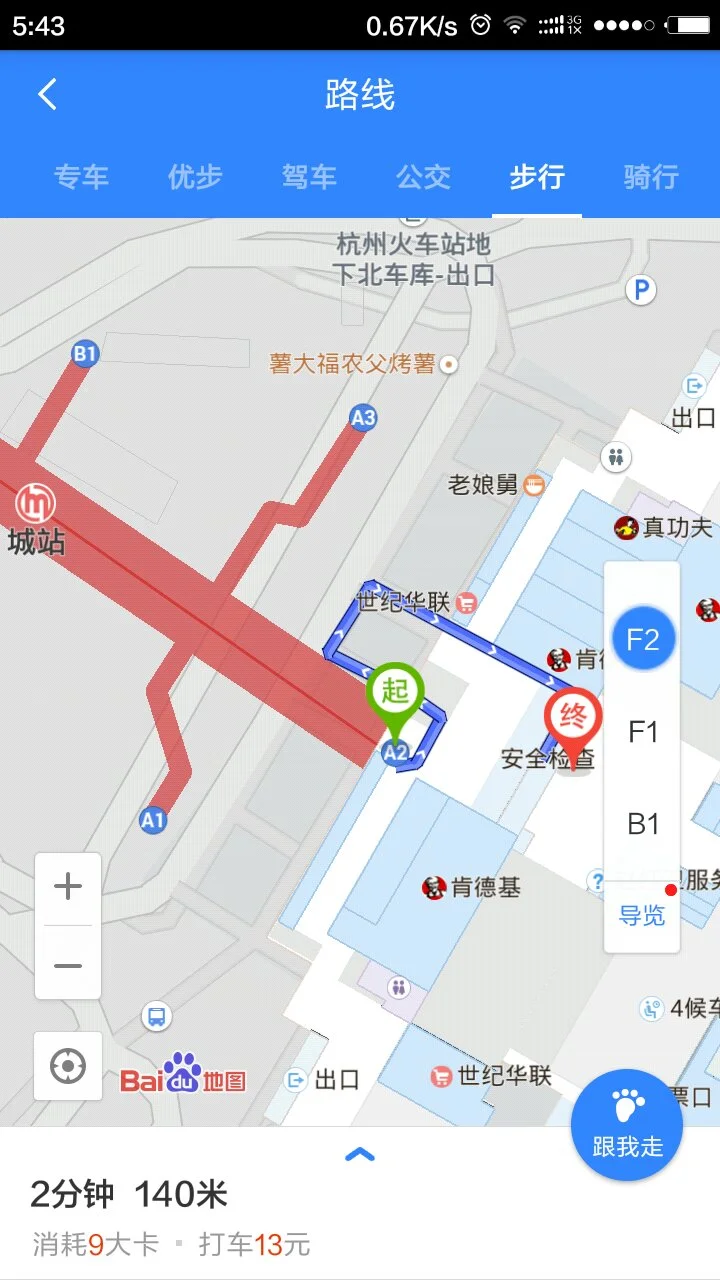
Task: Switch to the 公交 transit tab
Action: [x=423, y=176]
